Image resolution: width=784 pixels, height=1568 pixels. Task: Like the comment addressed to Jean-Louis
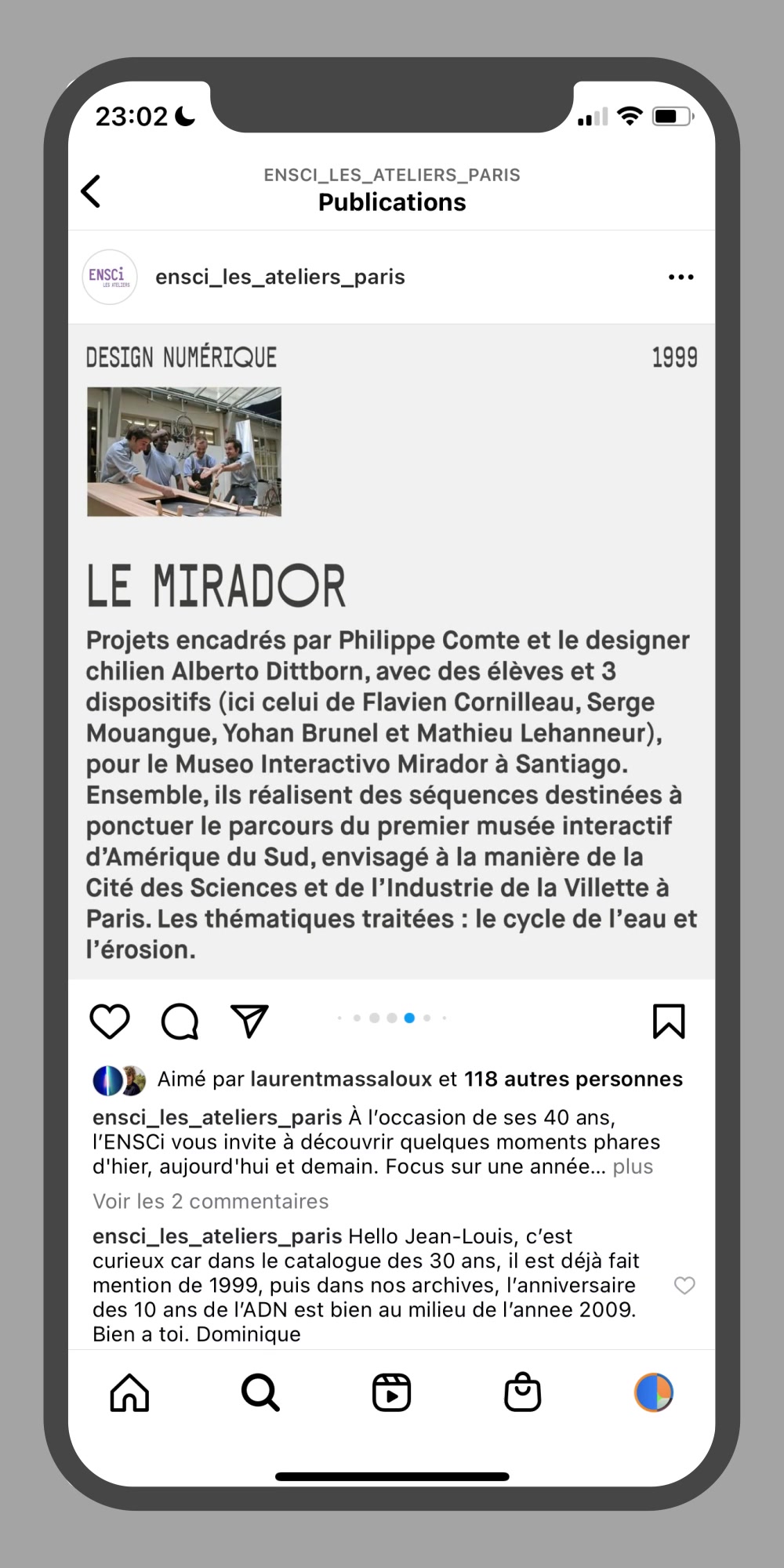point(684,1285)
